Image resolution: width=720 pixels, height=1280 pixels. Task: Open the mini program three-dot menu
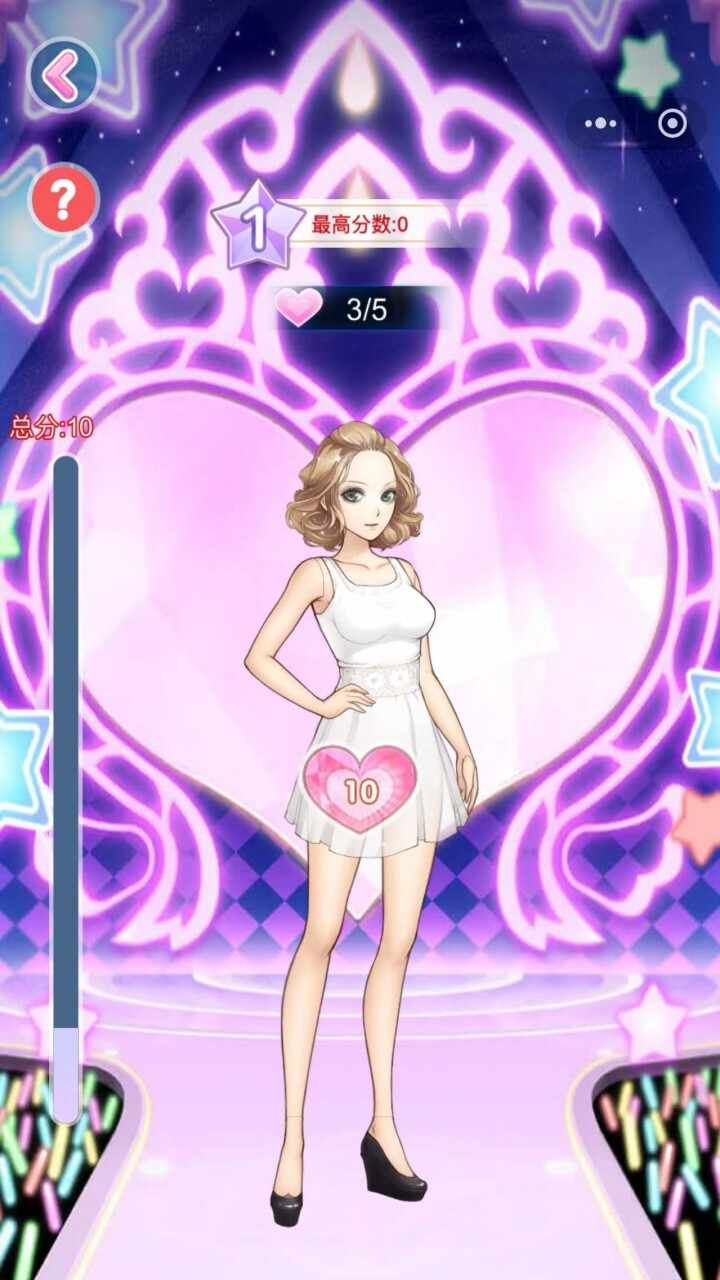(601, 124)
